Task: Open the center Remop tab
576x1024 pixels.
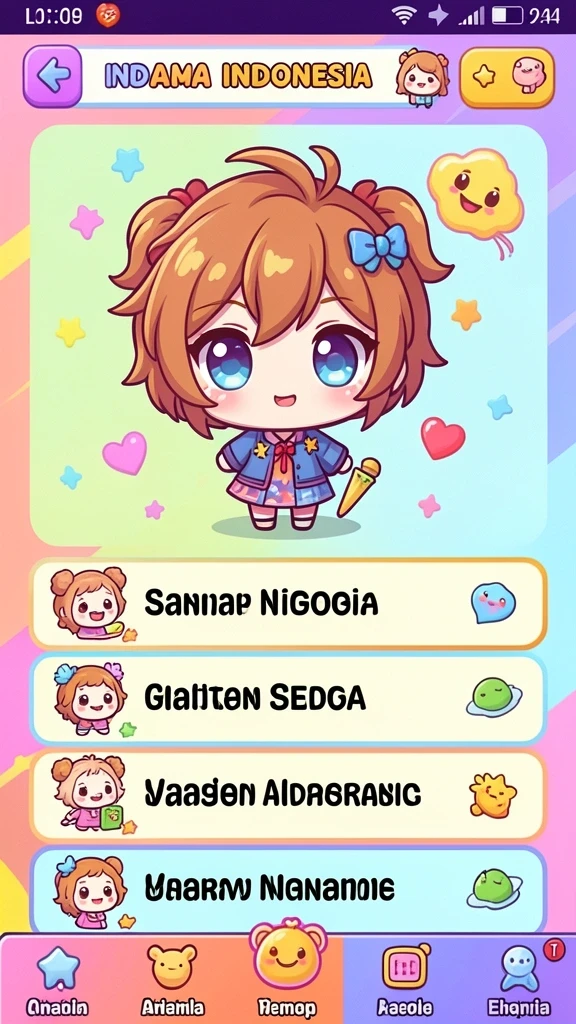Action: (x=287, y=973)
